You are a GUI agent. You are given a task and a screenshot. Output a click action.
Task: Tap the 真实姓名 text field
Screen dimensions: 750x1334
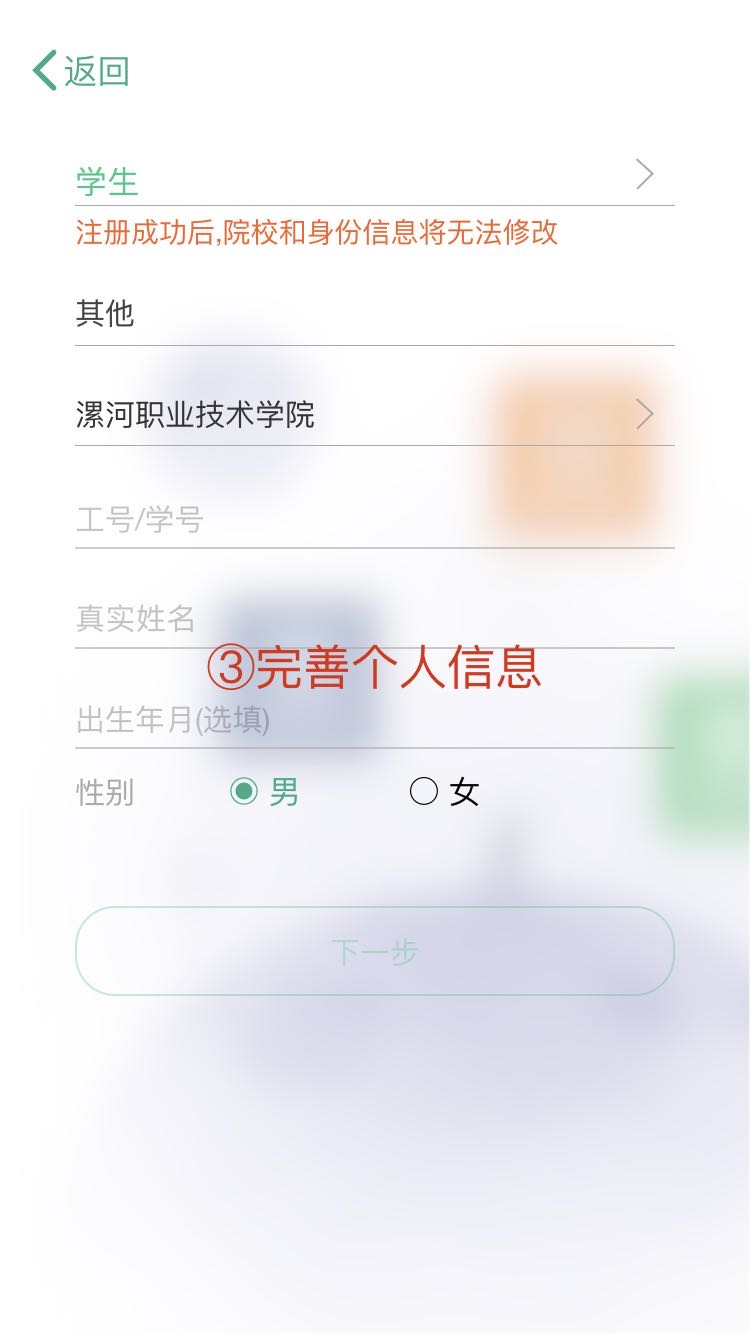[374, 618]
